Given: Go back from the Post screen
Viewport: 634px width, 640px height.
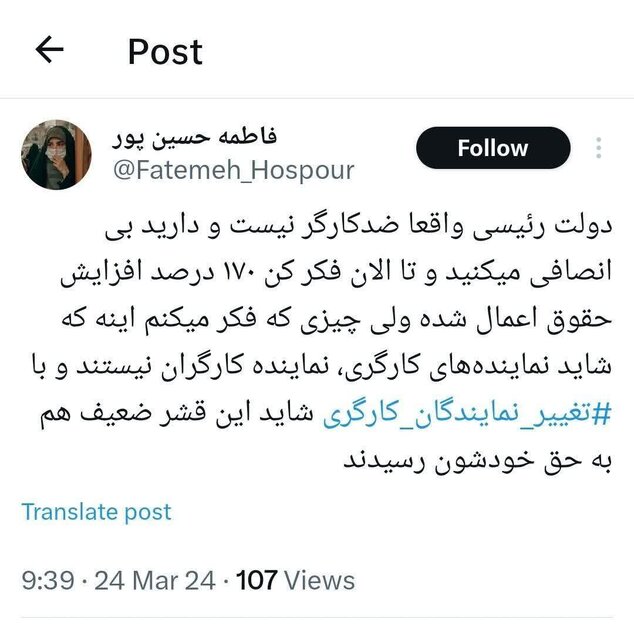Looking at the screenshot, I should tap(49, 50).
